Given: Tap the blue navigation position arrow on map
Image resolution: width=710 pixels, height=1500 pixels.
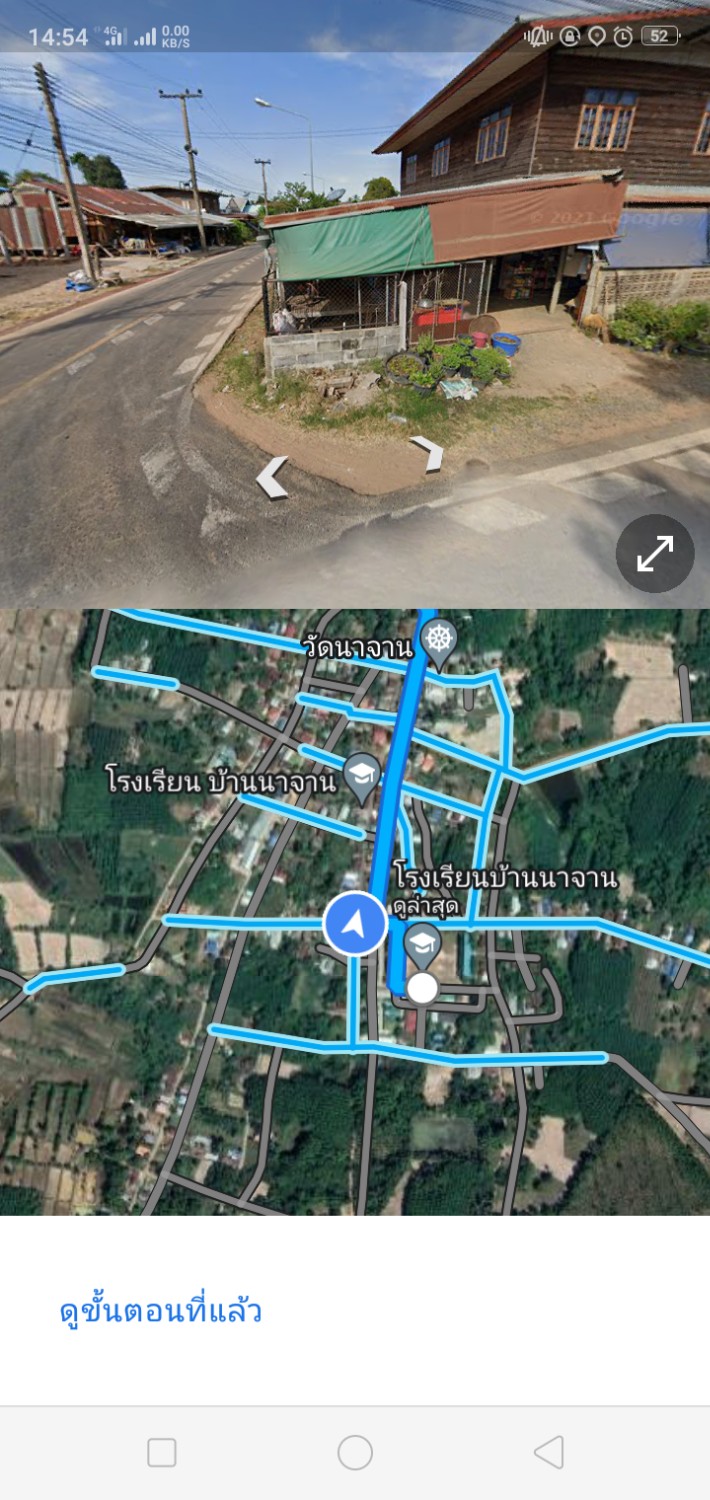Looking at the screenshot, I should point(355,924).
